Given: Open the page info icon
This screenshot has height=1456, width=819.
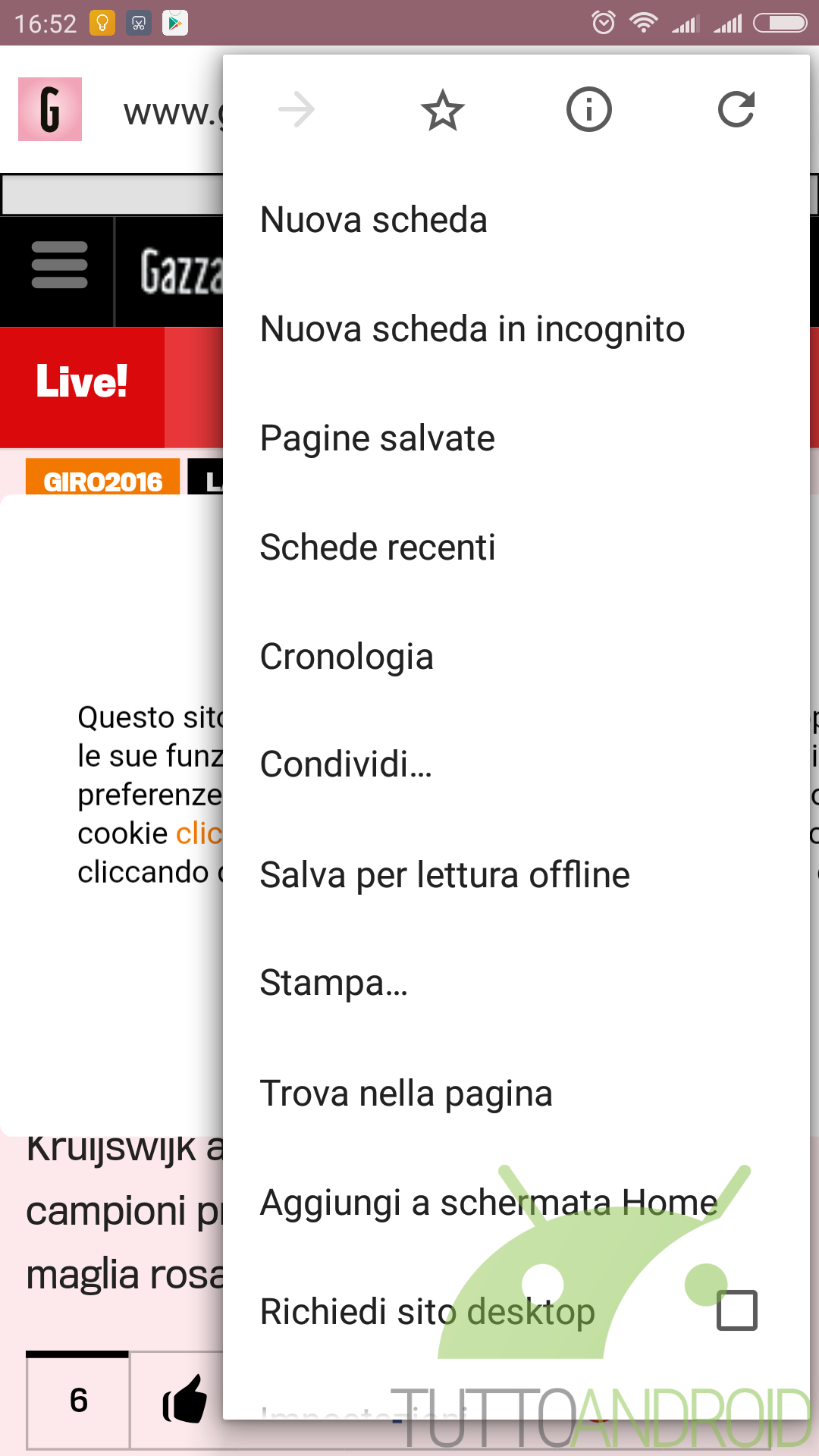Looking at the screenshot, I should coord(589,109).
